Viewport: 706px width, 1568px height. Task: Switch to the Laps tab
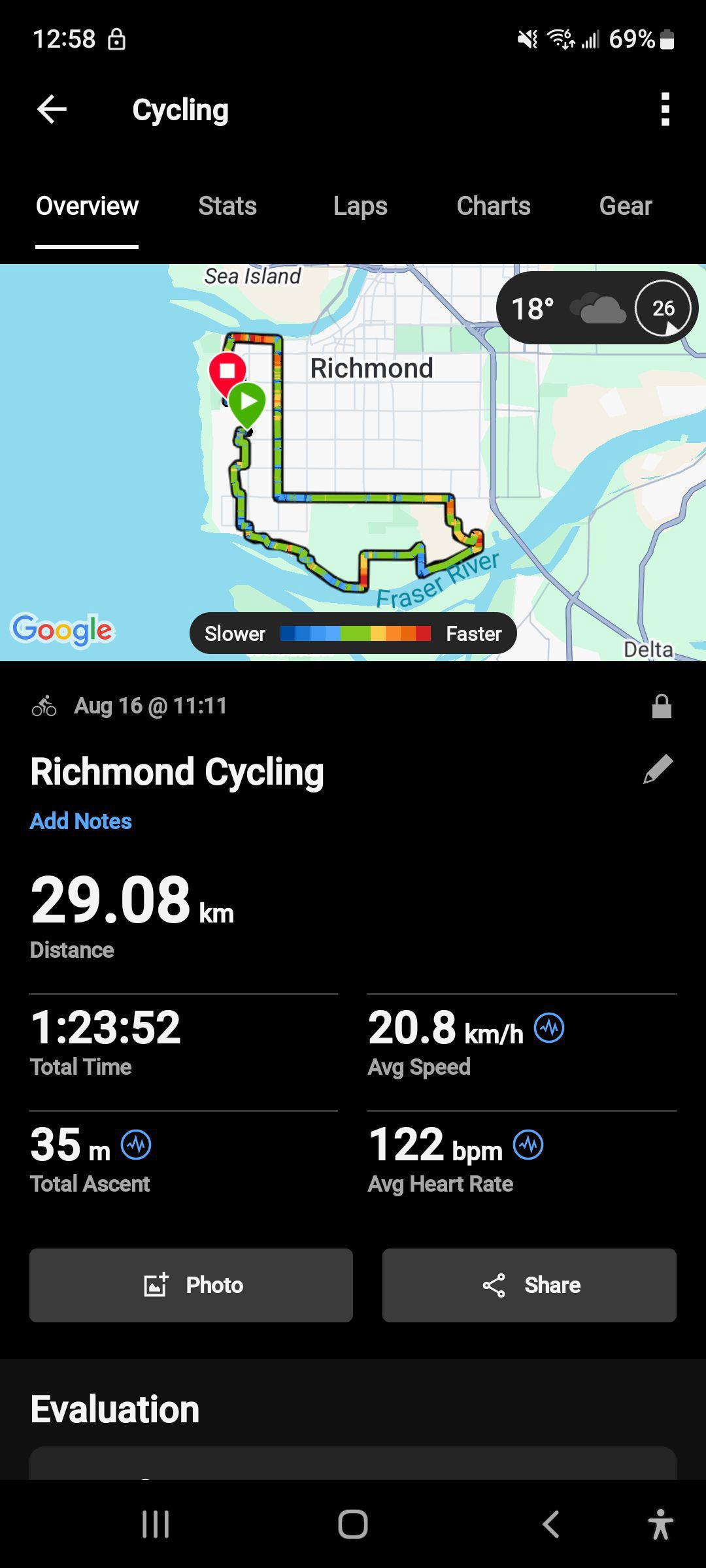(360, 206)
